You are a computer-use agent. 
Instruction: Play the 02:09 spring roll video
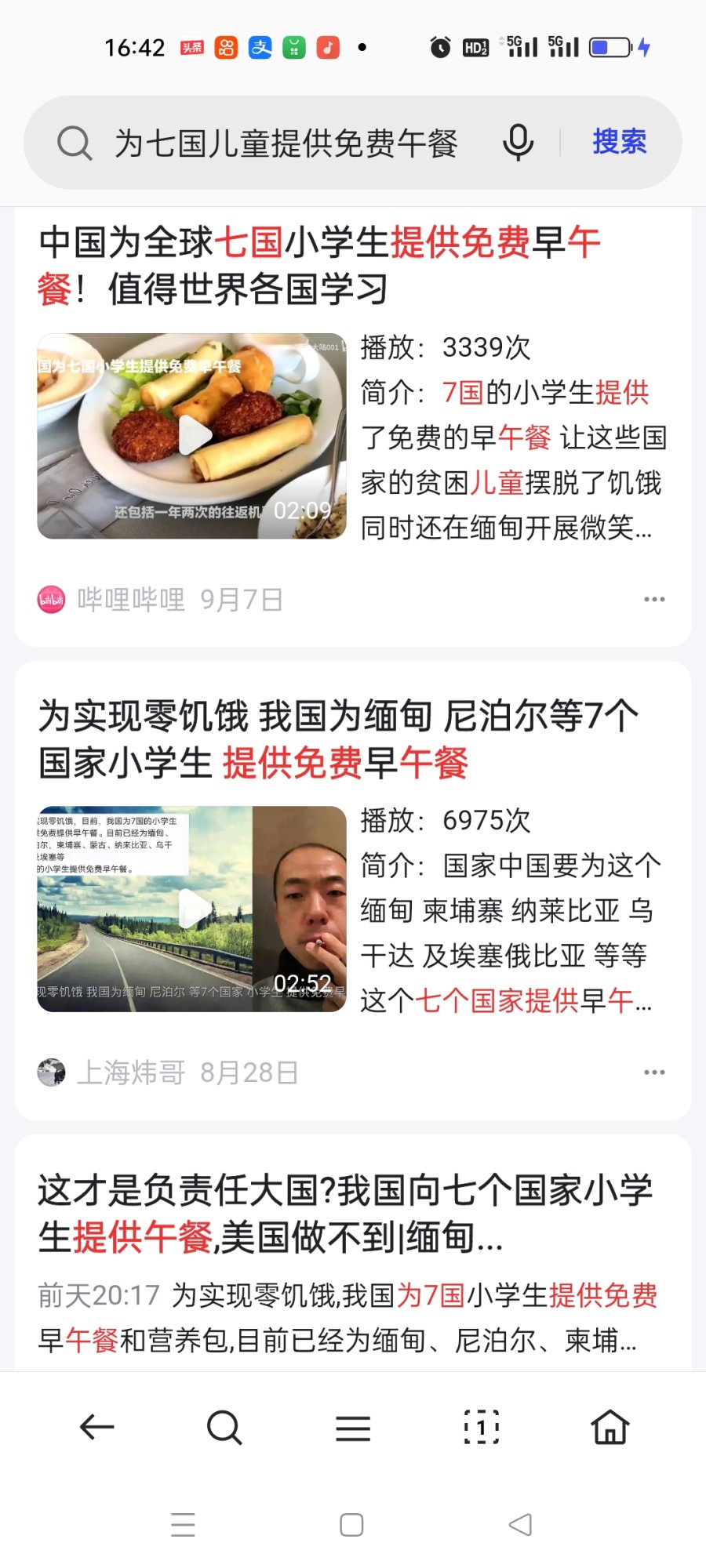tap(192, 436)
